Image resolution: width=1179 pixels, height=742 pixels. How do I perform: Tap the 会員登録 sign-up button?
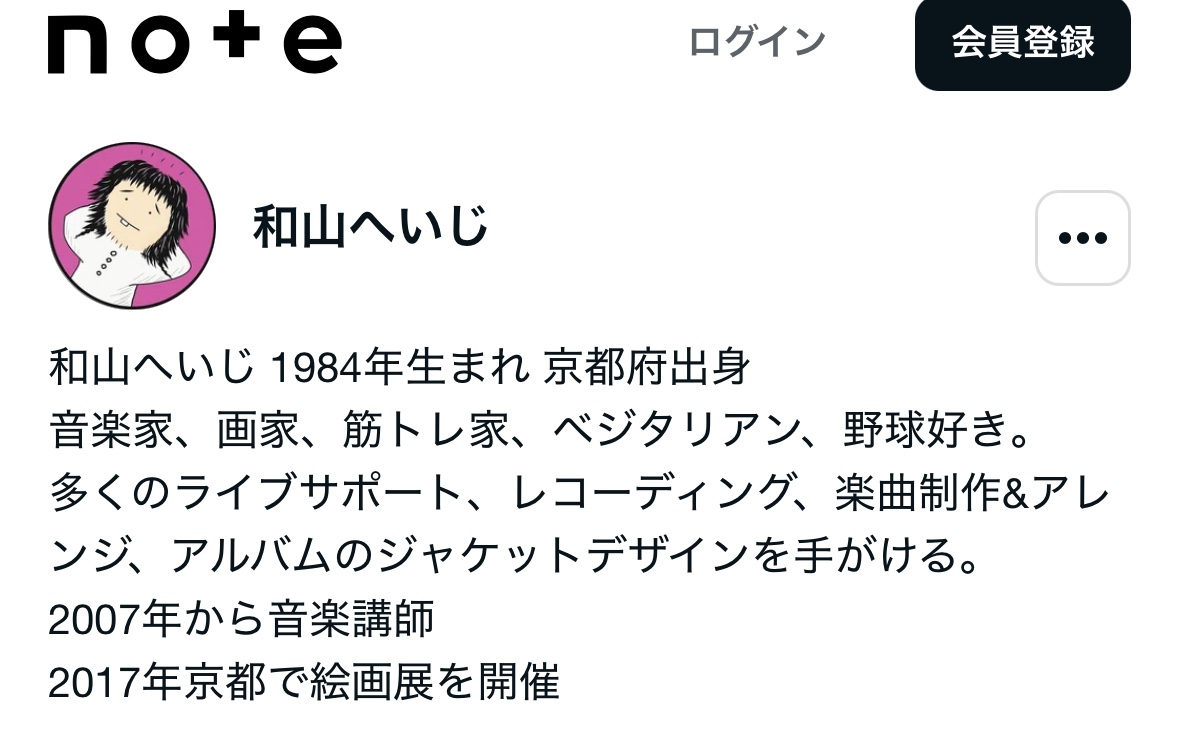pyautogui.click(x=1022, y=42)
